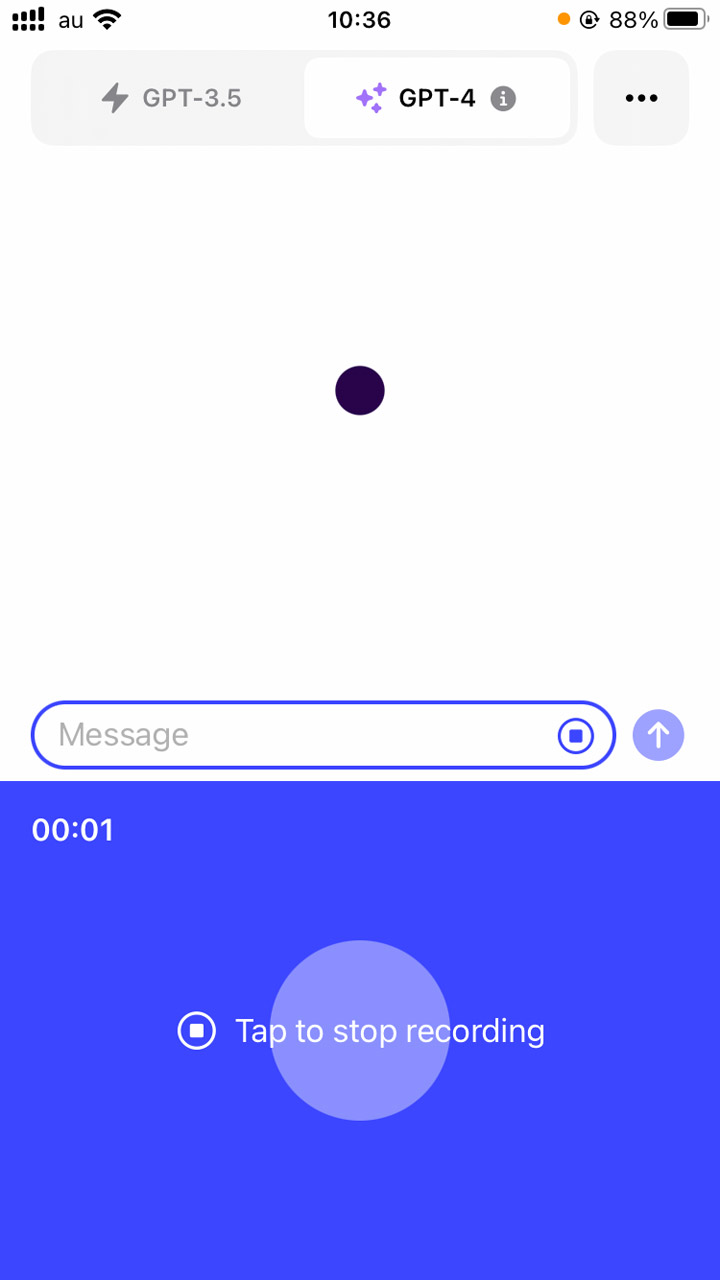
Task: Click the orientation lock icon near battery percentage
Action: coord(590,17)
